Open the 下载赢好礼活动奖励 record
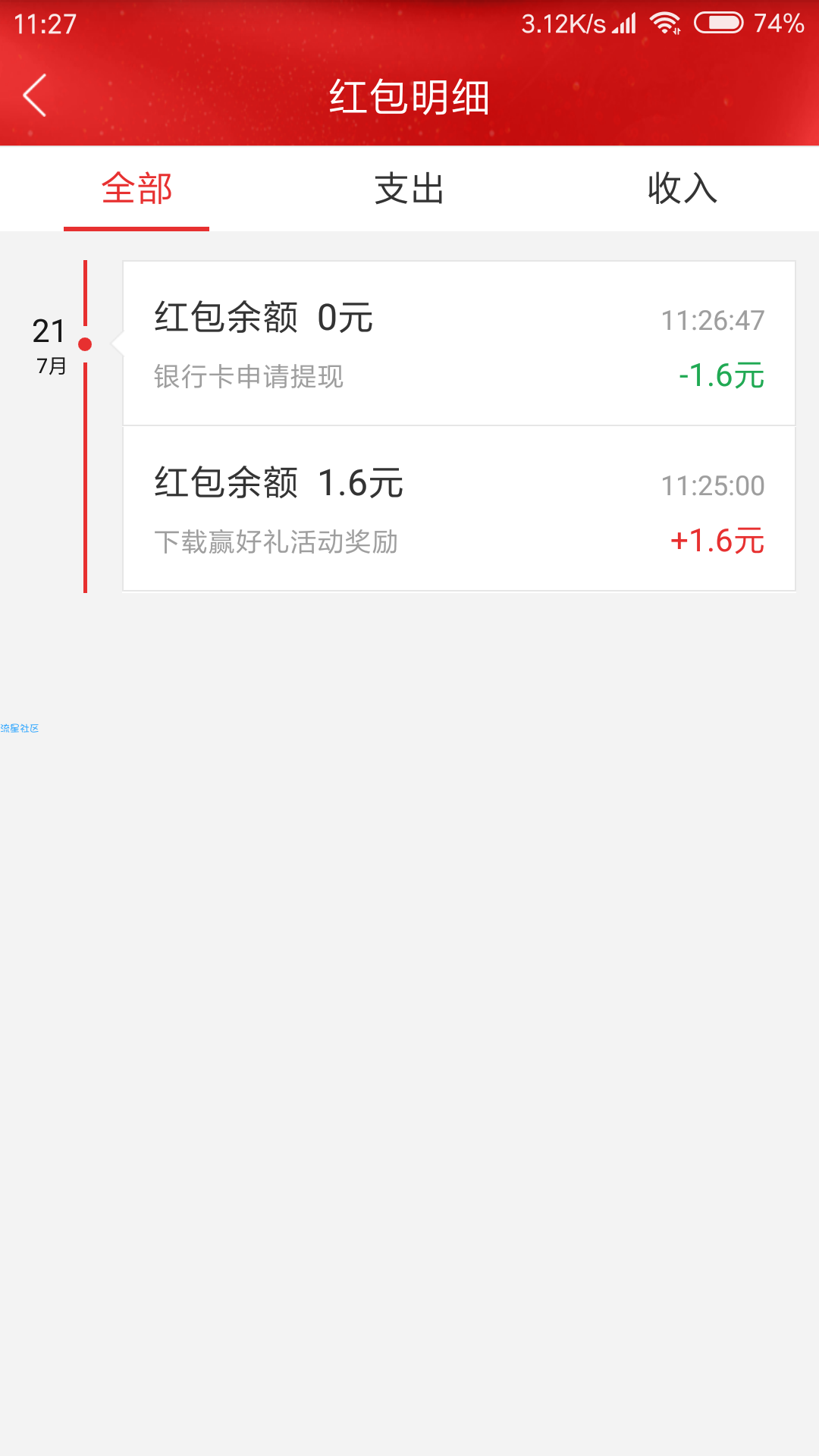The image size is (819, 1456). point(459,509)
